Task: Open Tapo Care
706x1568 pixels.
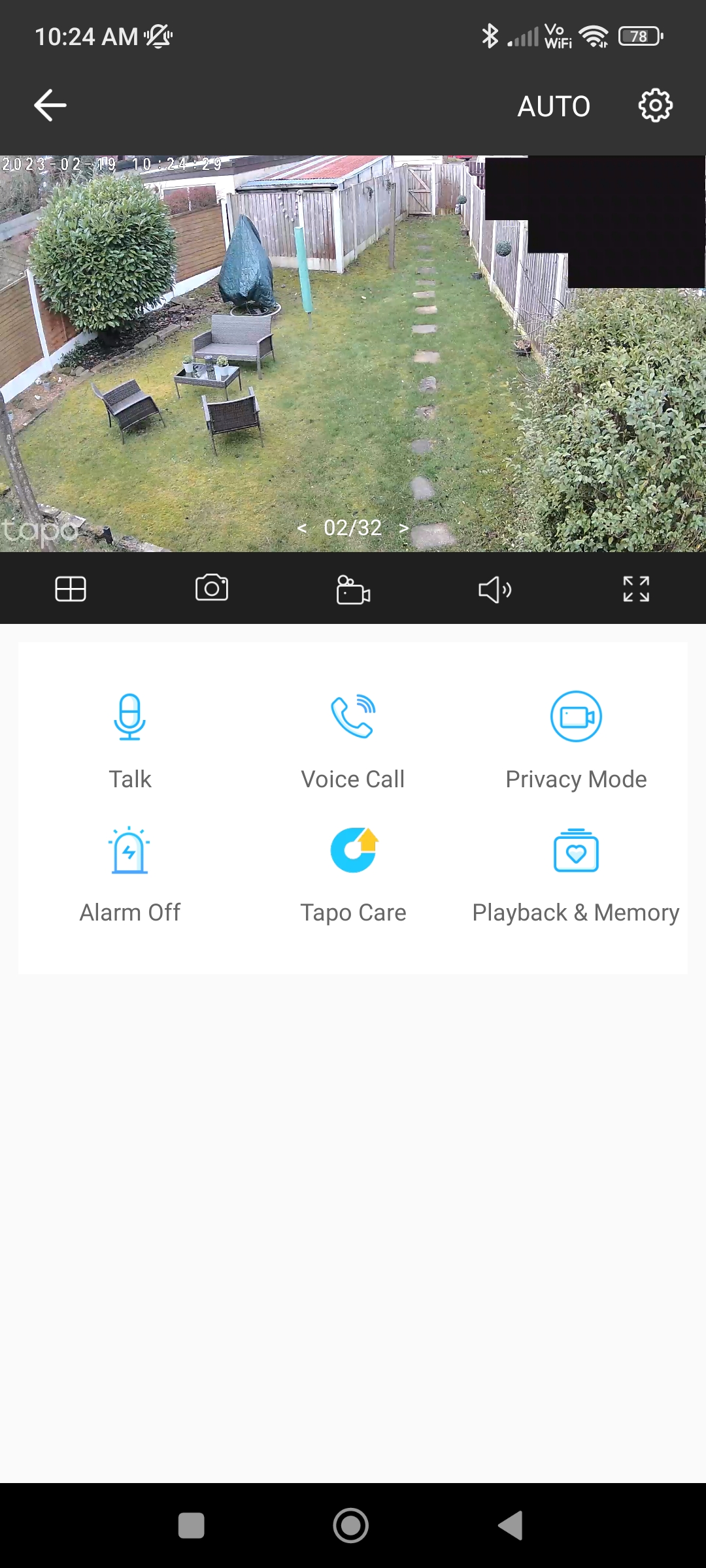Action: pyautogui.click(x=353, y=872)
